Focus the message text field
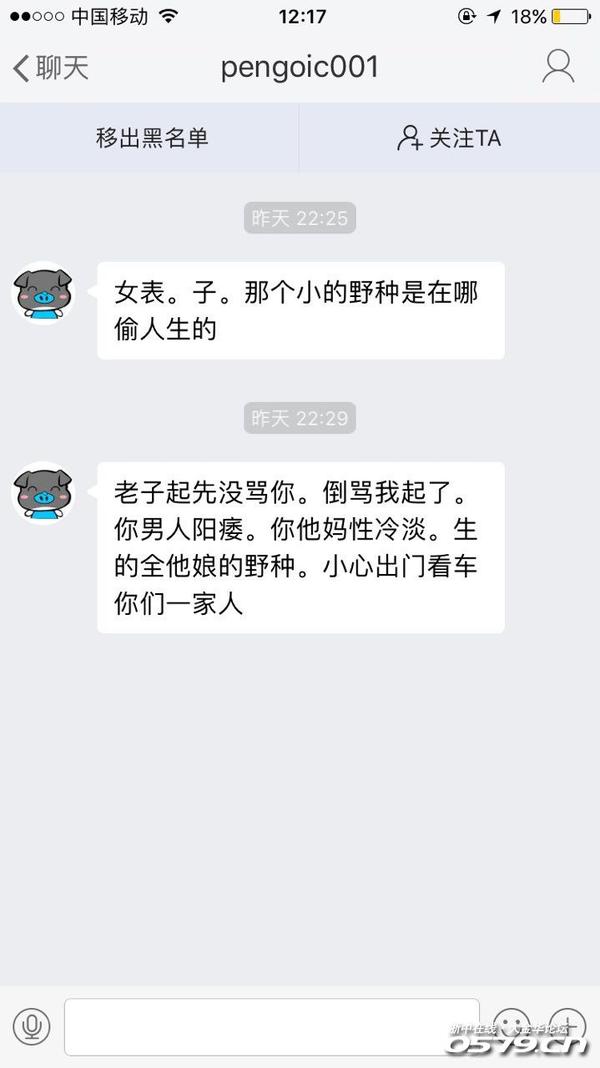 [271, 1026]
